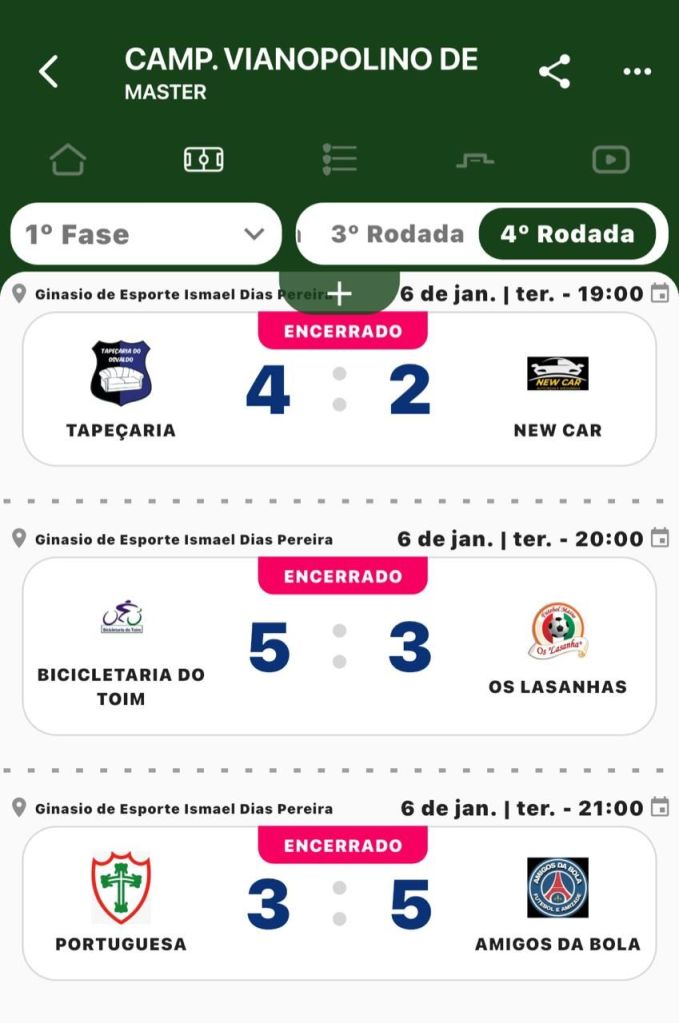Switch to the videos tab

point(610,159)
